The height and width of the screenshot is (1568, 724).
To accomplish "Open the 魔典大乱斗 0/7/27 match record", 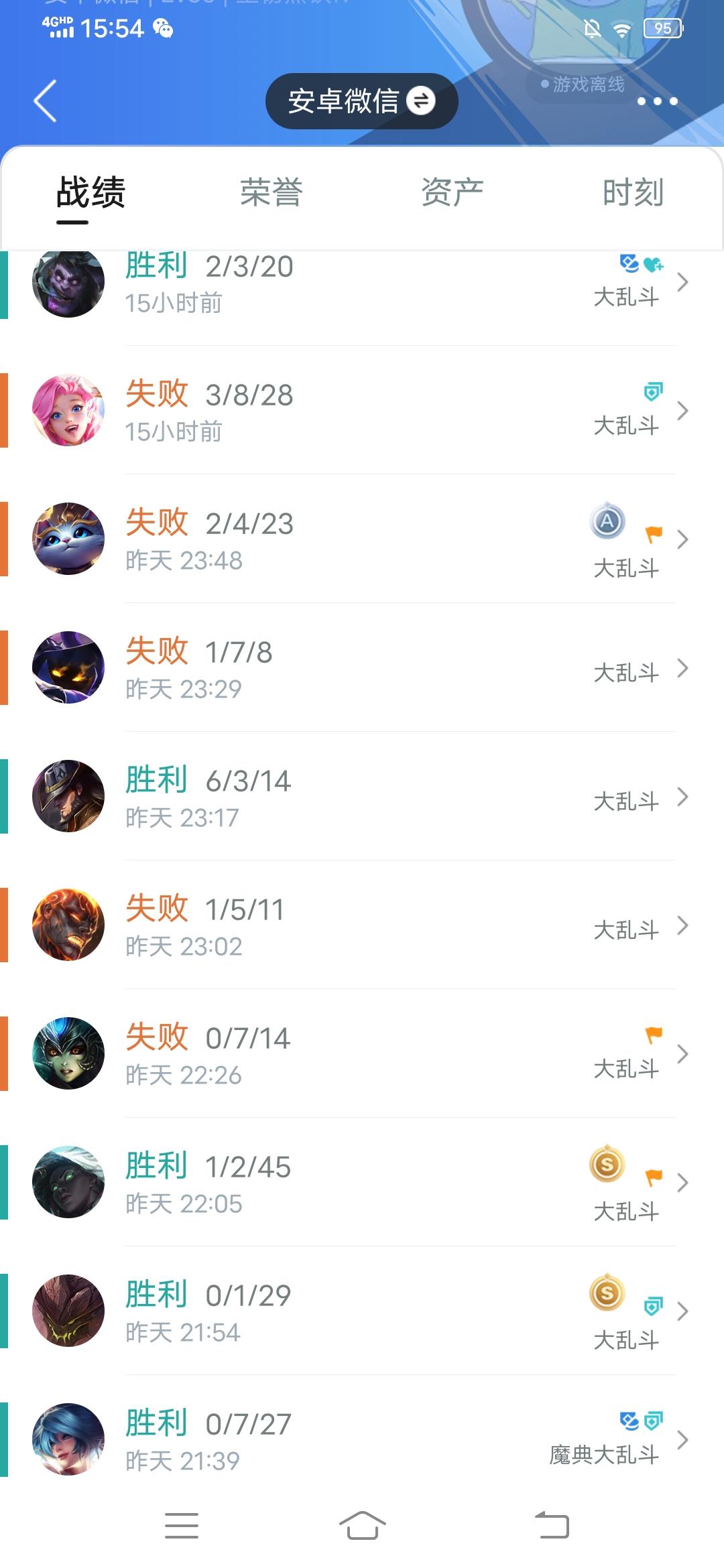I will point(362,1440).
